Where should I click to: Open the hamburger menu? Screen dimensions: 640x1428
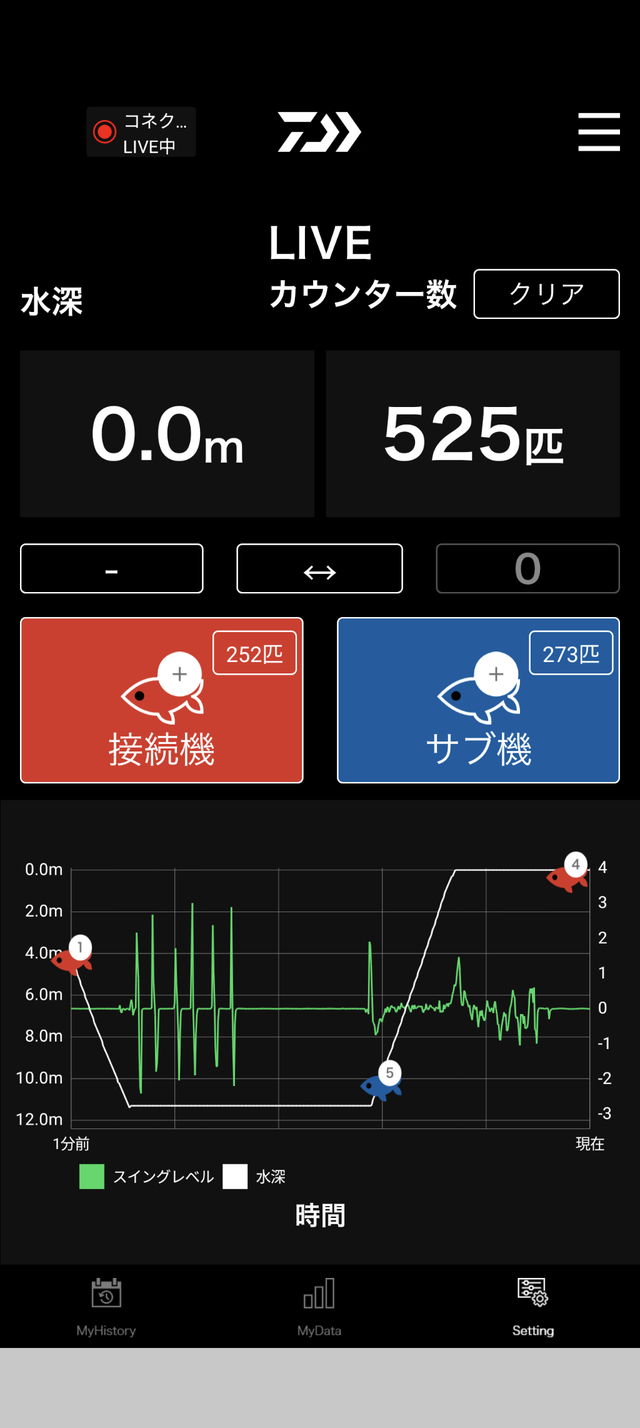click(598, 132)
